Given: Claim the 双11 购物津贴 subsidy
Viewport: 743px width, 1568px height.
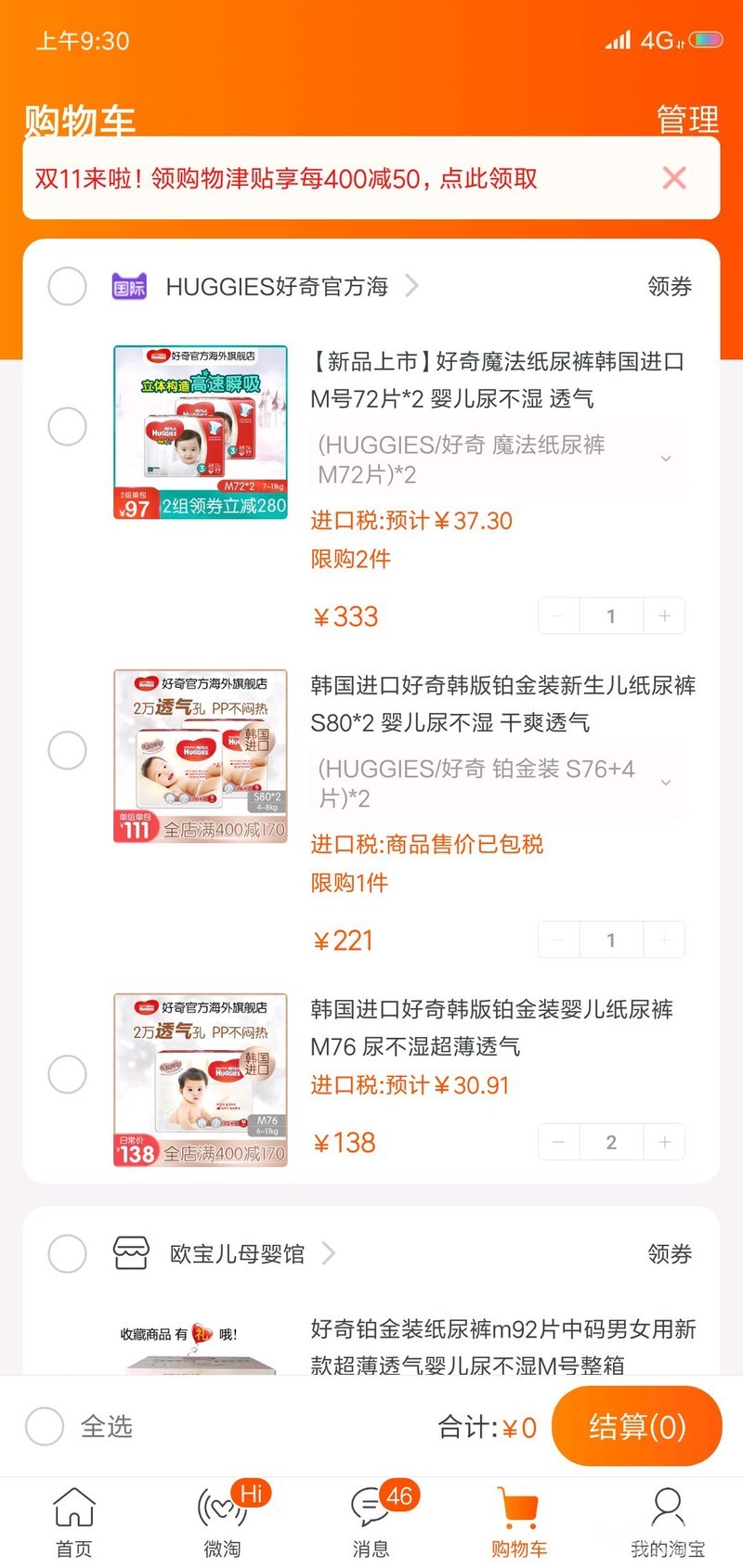Looking at the screenshot, I should pos(286,178).
